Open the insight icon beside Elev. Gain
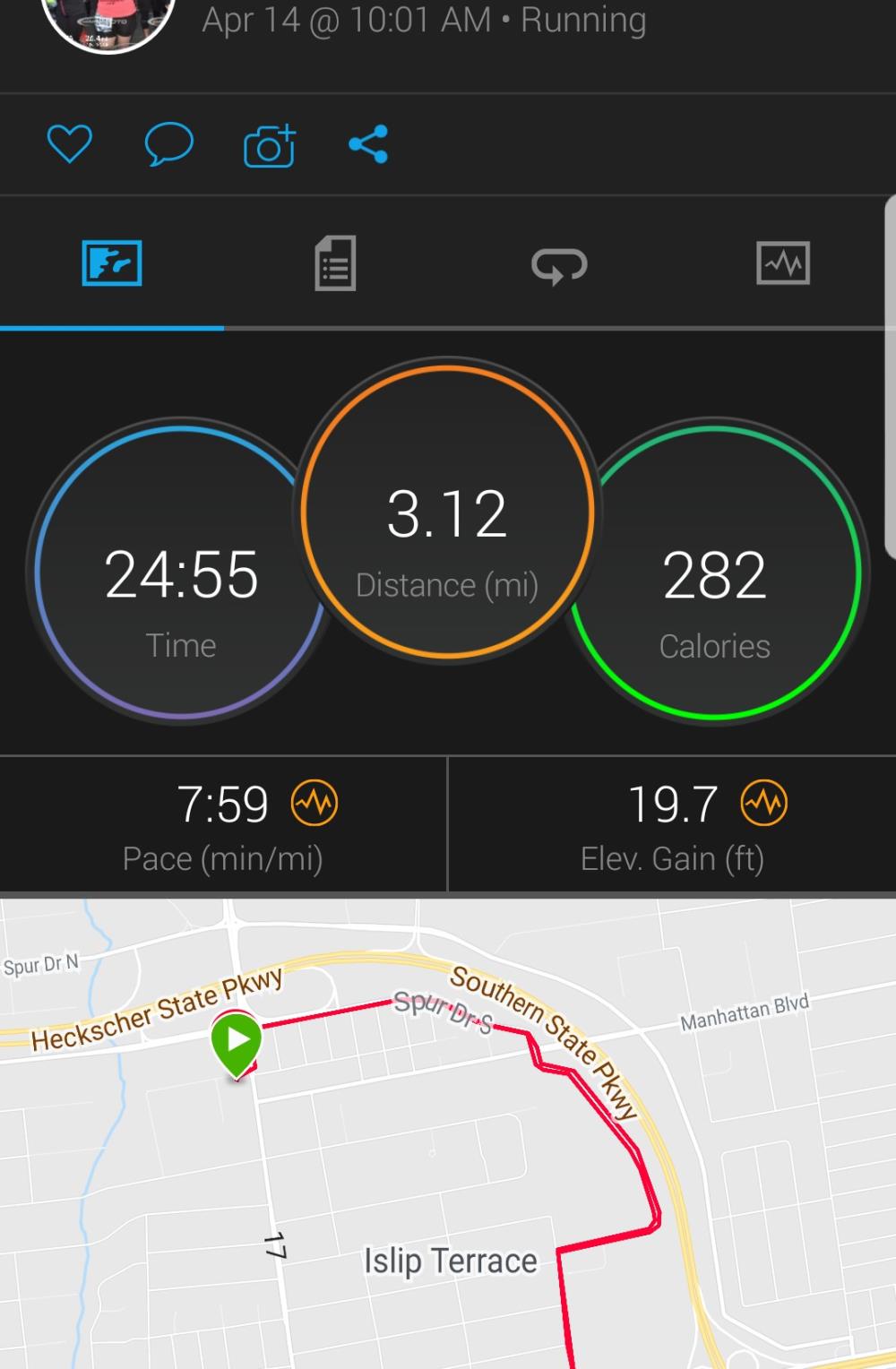The width and height of the screenshot is (896, 1369). coord(763,803)
